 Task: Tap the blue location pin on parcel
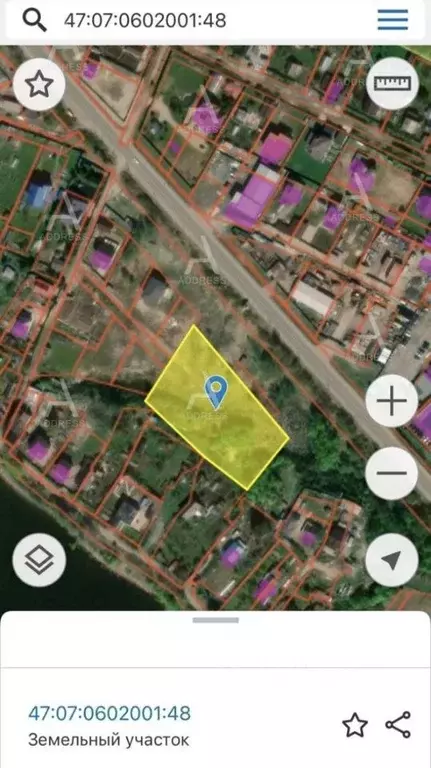(x=215, y=391)
